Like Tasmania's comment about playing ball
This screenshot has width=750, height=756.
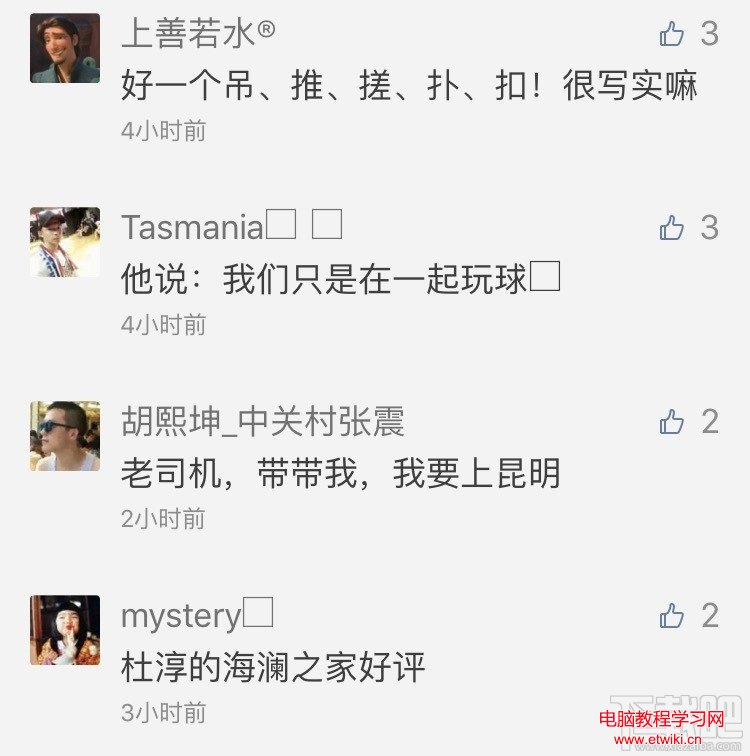pos(673,228)
